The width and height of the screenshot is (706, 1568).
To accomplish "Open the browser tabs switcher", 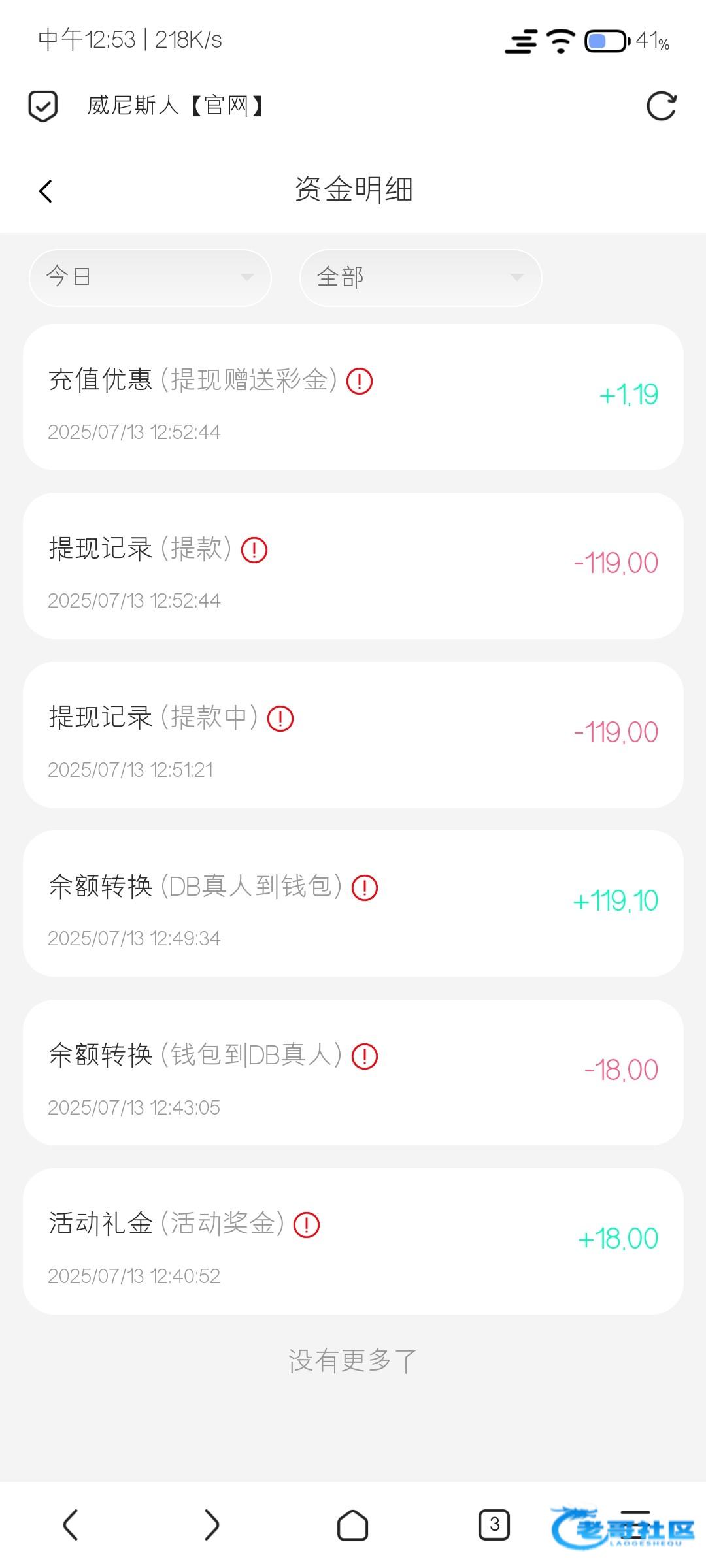I will [494, 1525].
